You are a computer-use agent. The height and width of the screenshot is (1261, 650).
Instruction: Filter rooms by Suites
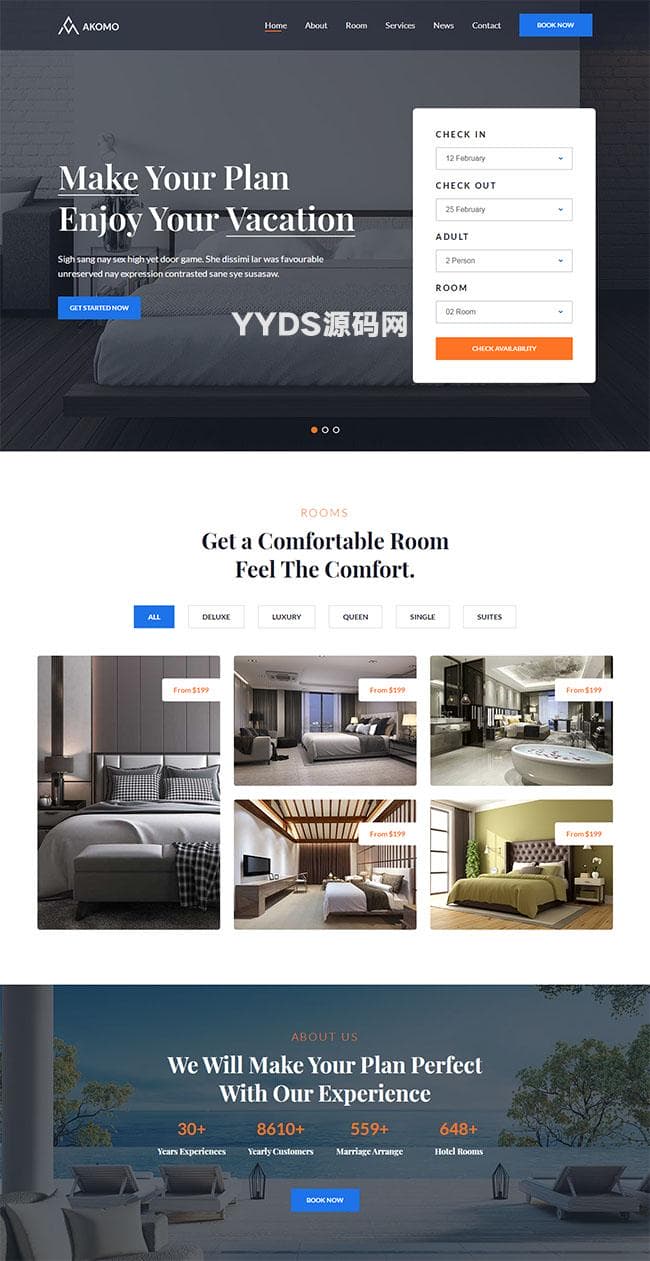489,617
